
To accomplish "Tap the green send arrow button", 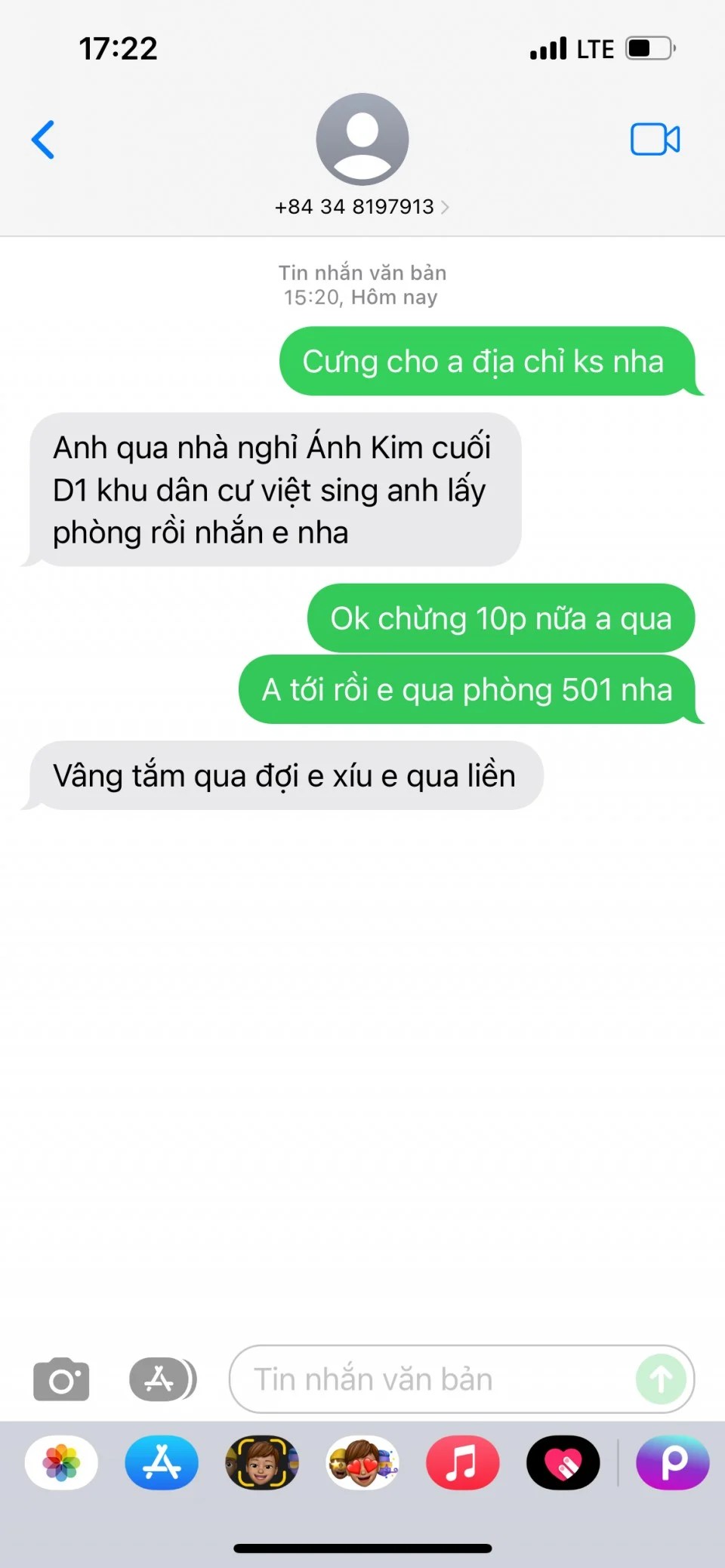I will (661, 1379).
